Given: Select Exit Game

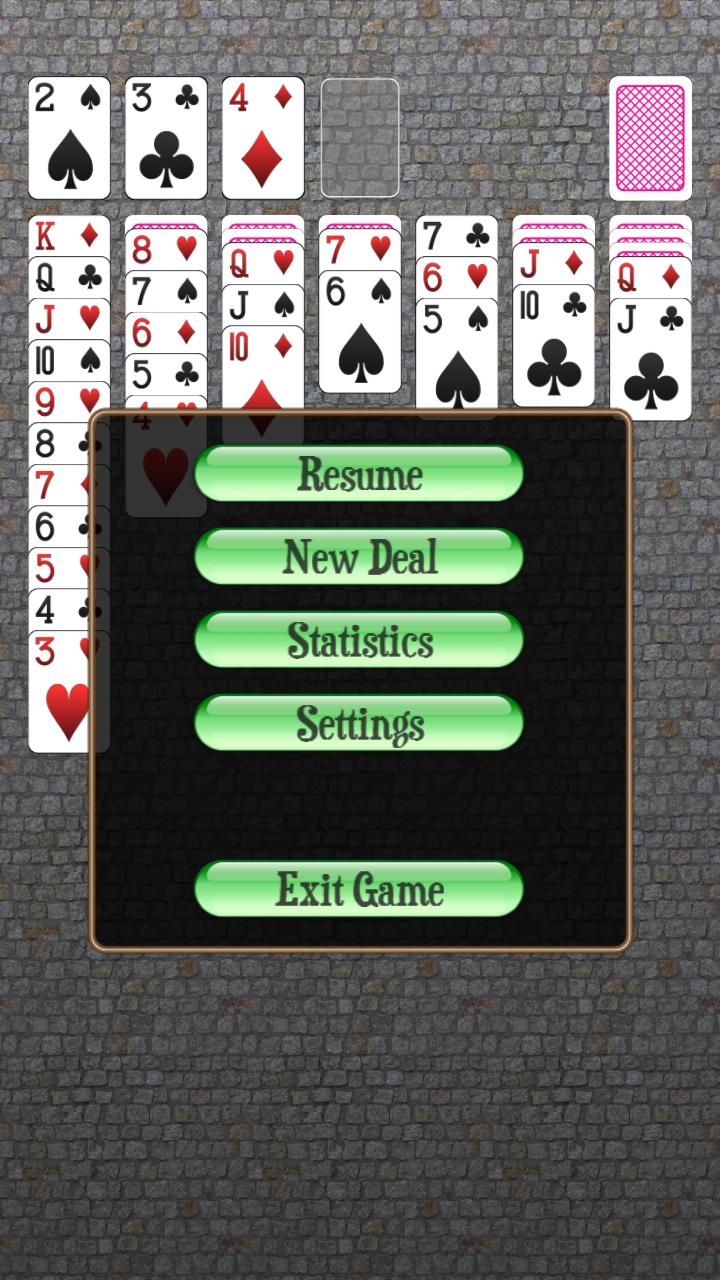Looking at the screenshot, I should (359, 889).
